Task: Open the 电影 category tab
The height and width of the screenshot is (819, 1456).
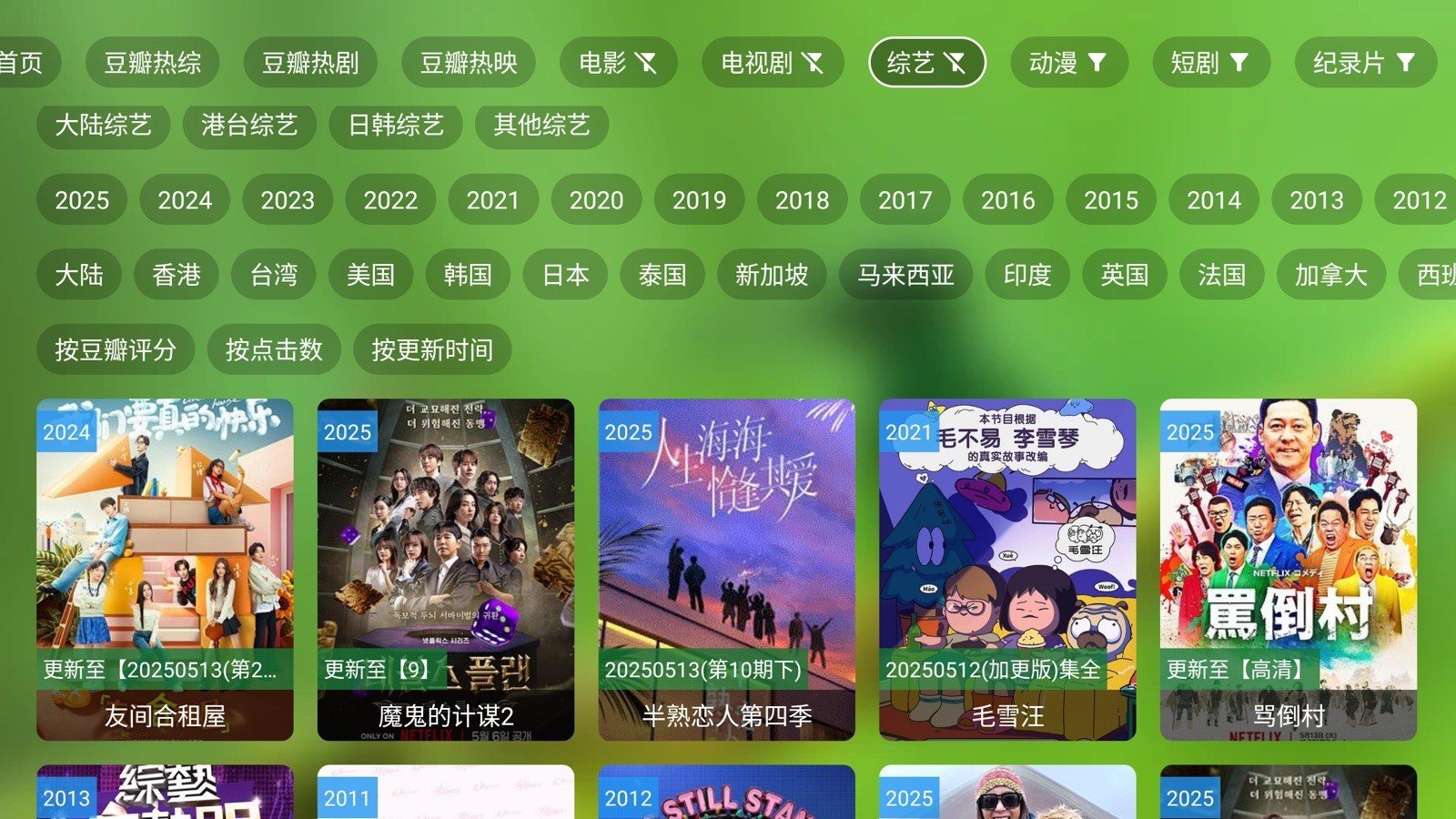Action: click(618, 63)
